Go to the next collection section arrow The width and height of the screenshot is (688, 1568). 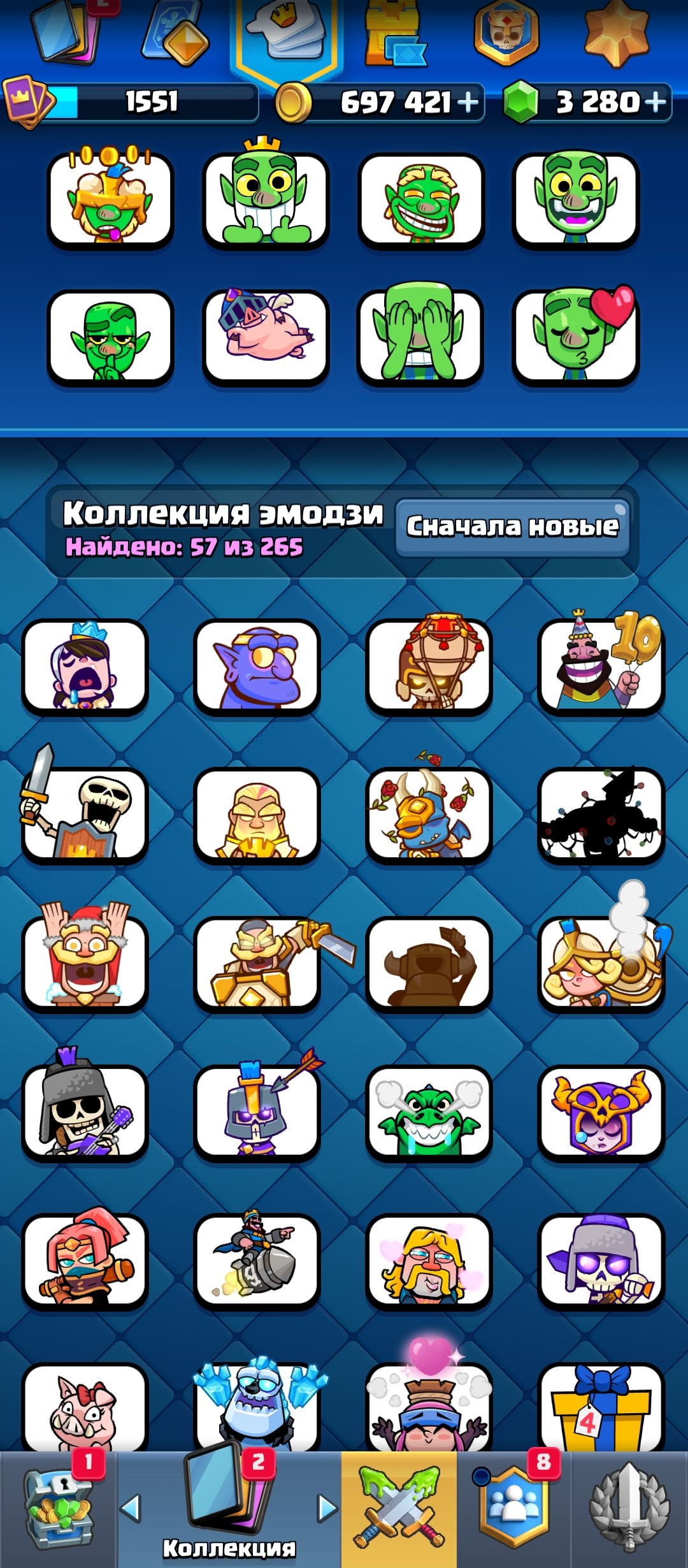[x=327, y=1509]
